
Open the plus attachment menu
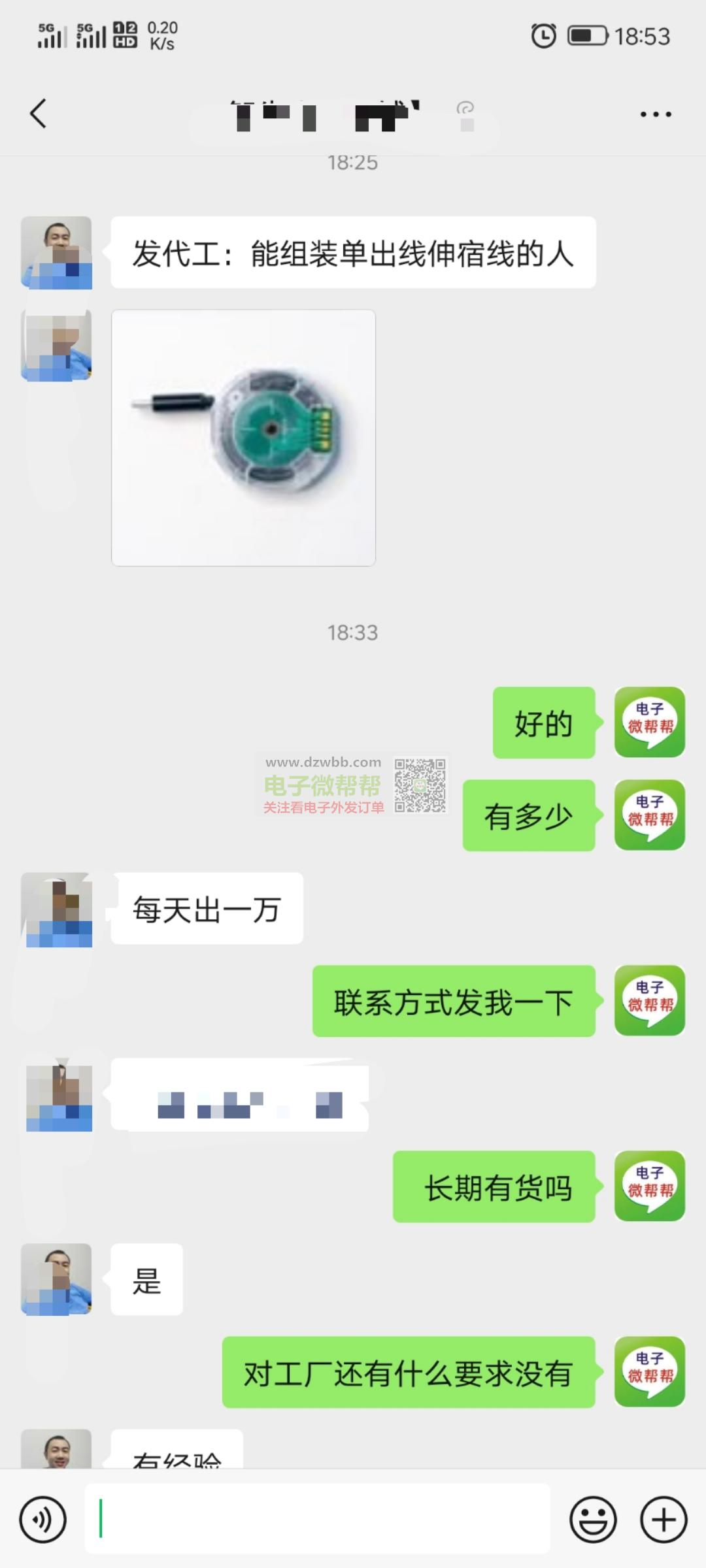[664, 1520]
